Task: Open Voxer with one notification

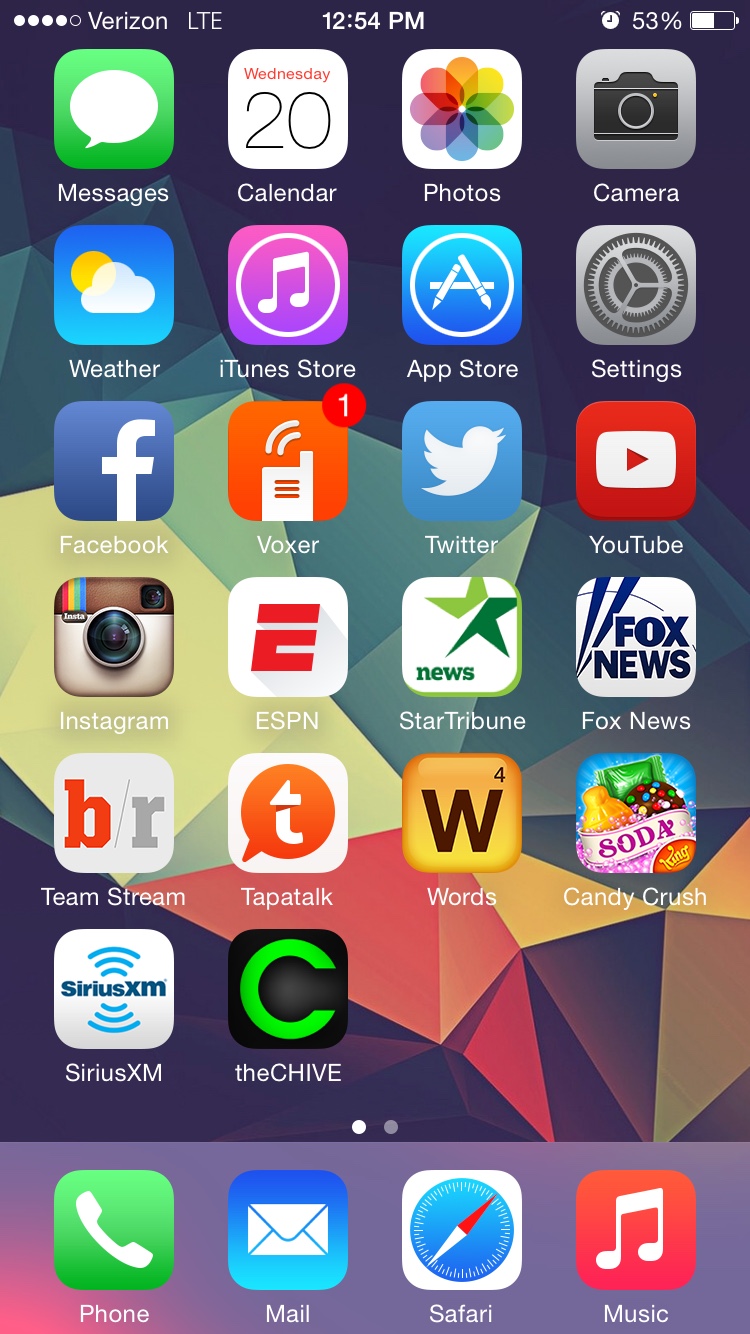Action: (287, 461)
